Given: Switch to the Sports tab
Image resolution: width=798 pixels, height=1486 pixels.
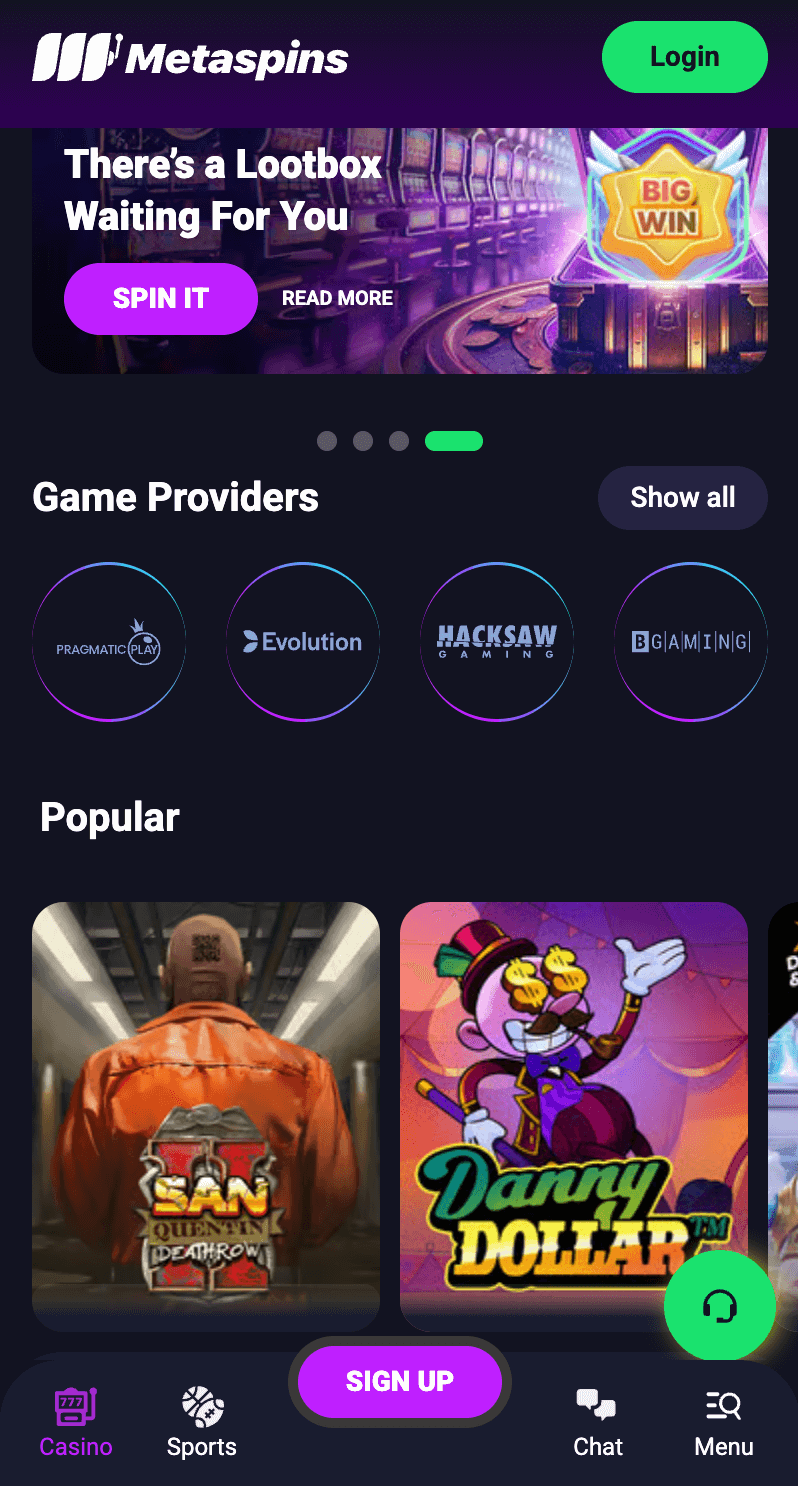Looking at the screenshot, I should (x=202, y=1422).
